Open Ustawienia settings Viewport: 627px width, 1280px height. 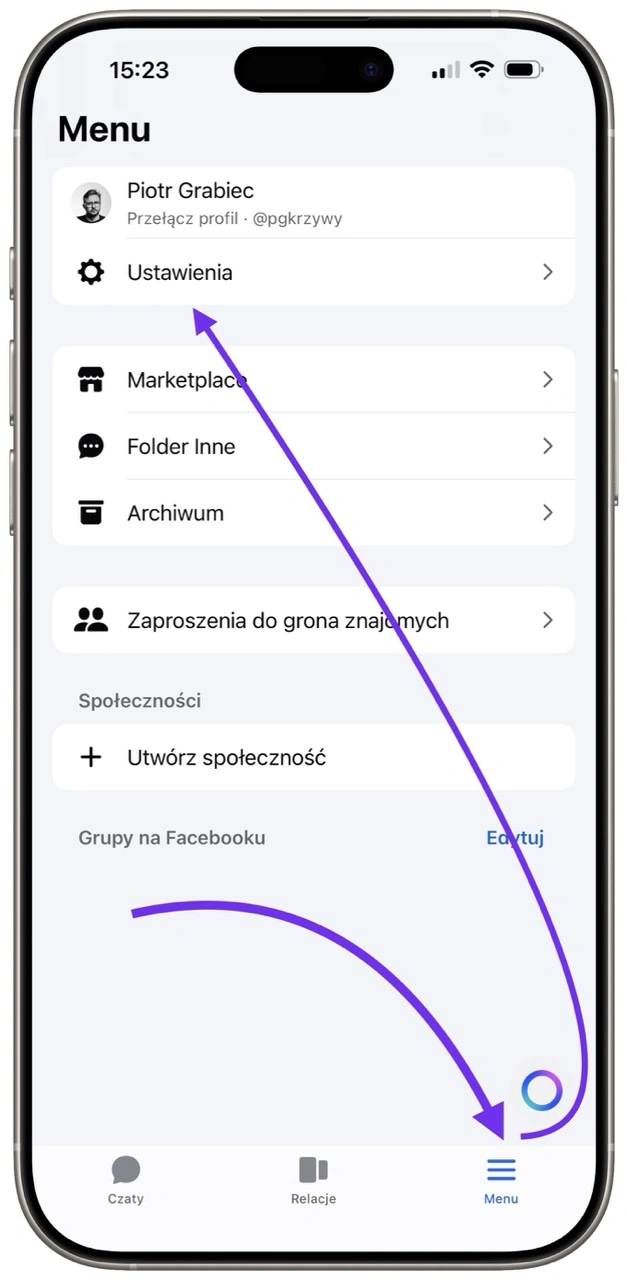coord(313,272)
